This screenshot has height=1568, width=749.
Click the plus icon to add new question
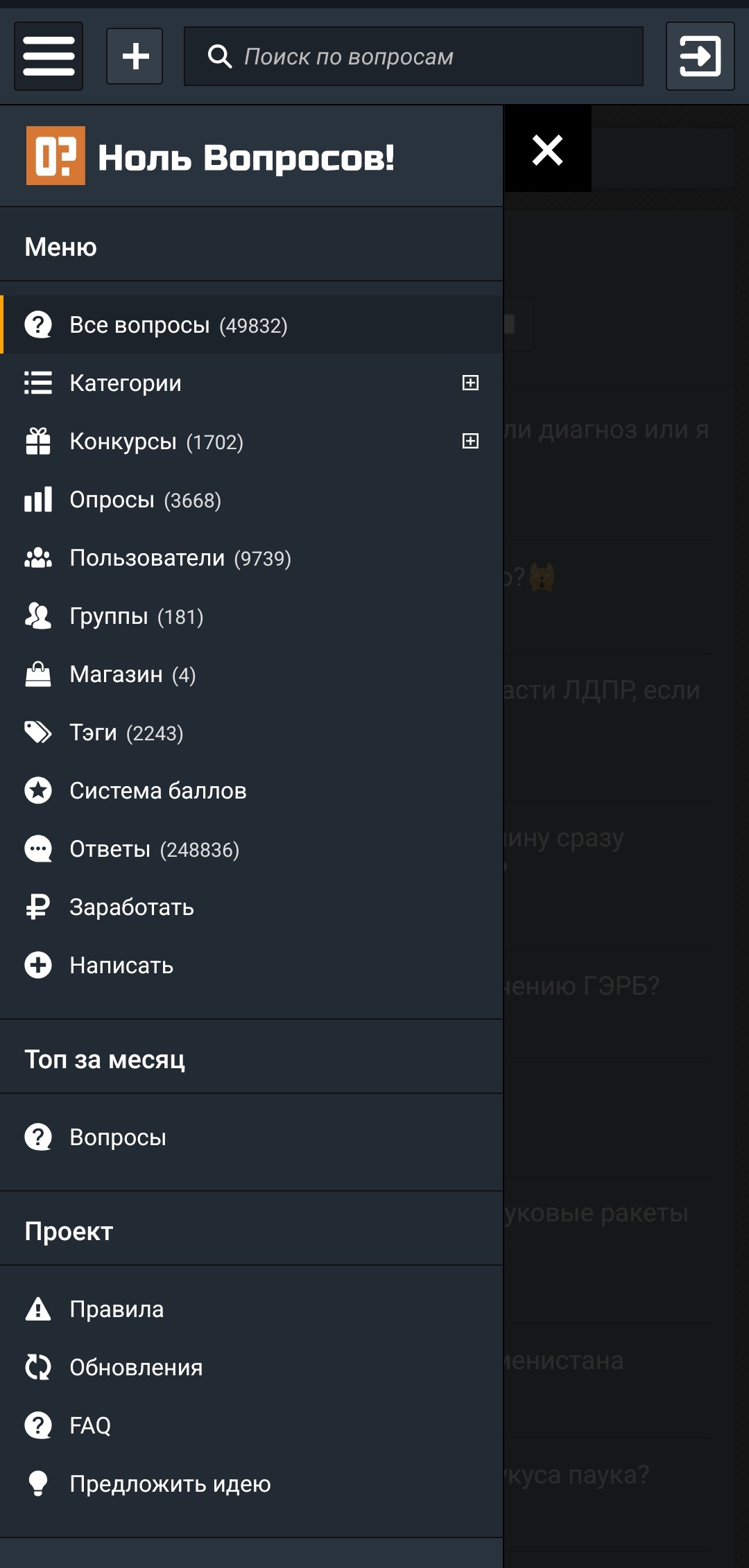tap(135, 56)
